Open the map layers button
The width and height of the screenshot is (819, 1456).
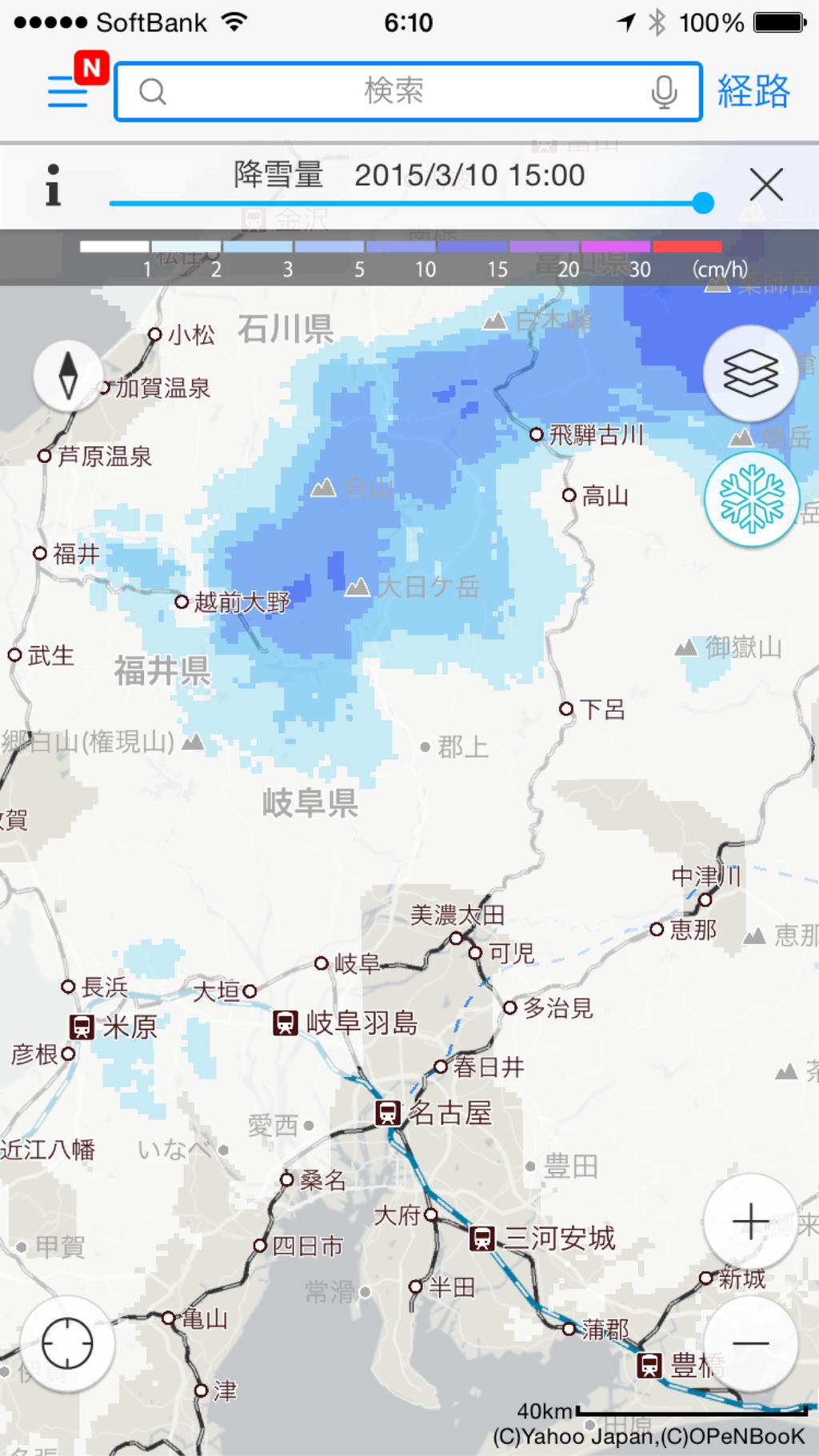(x=750, y=373)
